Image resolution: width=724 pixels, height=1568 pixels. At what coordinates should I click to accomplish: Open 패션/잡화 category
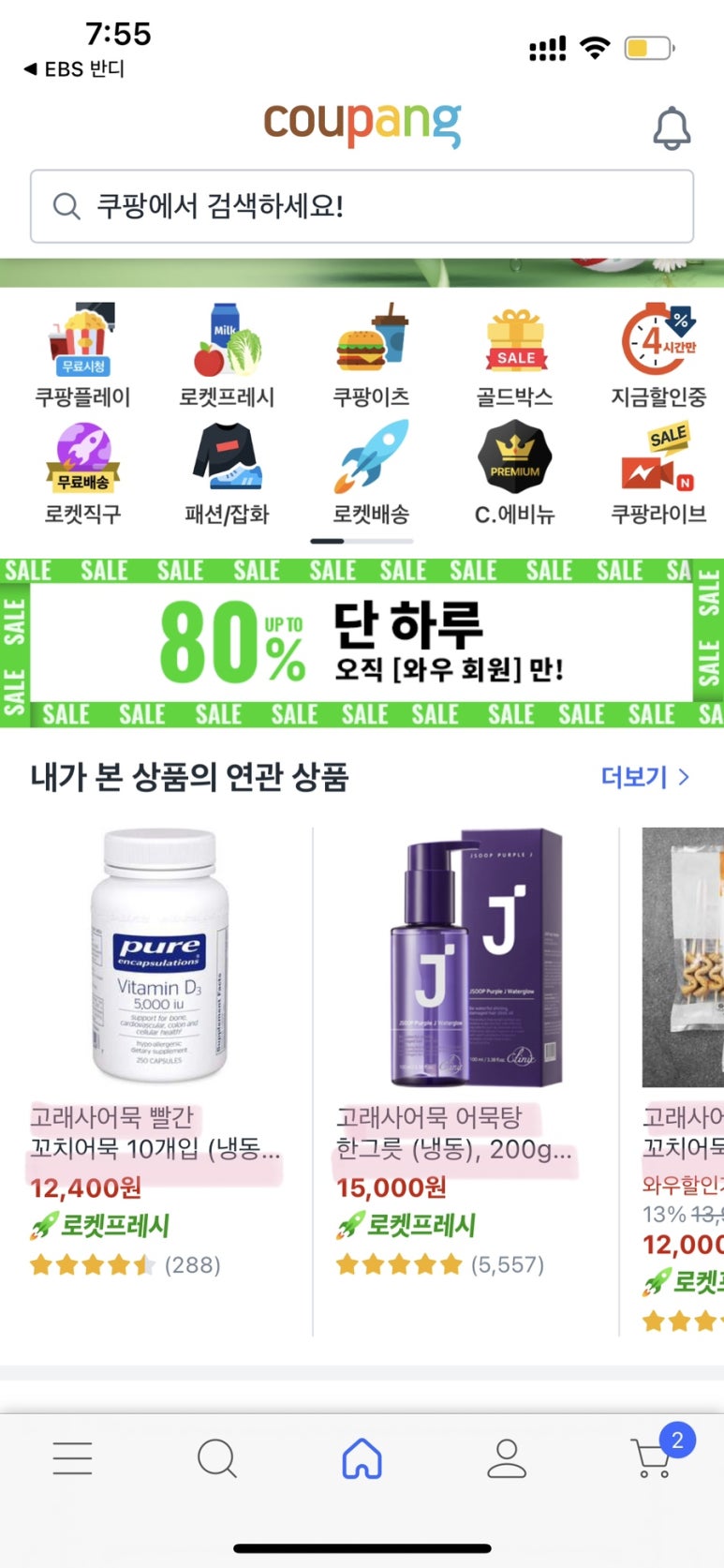[x=227, y=472]
